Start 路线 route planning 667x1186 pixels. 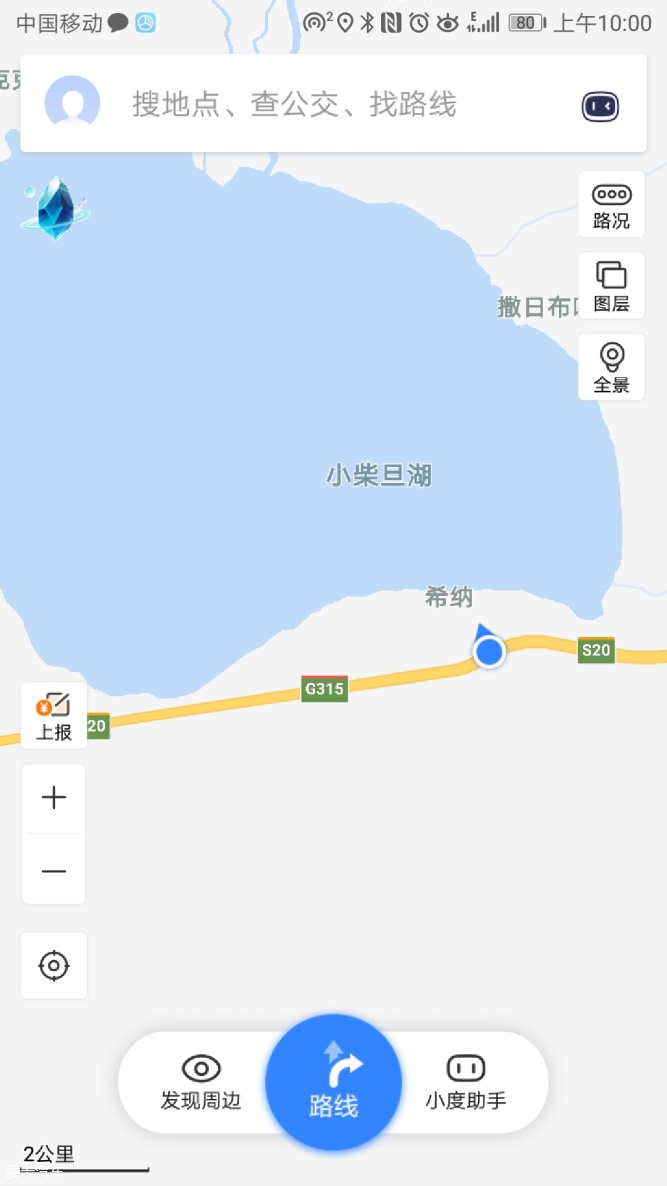click(334, 1082)
